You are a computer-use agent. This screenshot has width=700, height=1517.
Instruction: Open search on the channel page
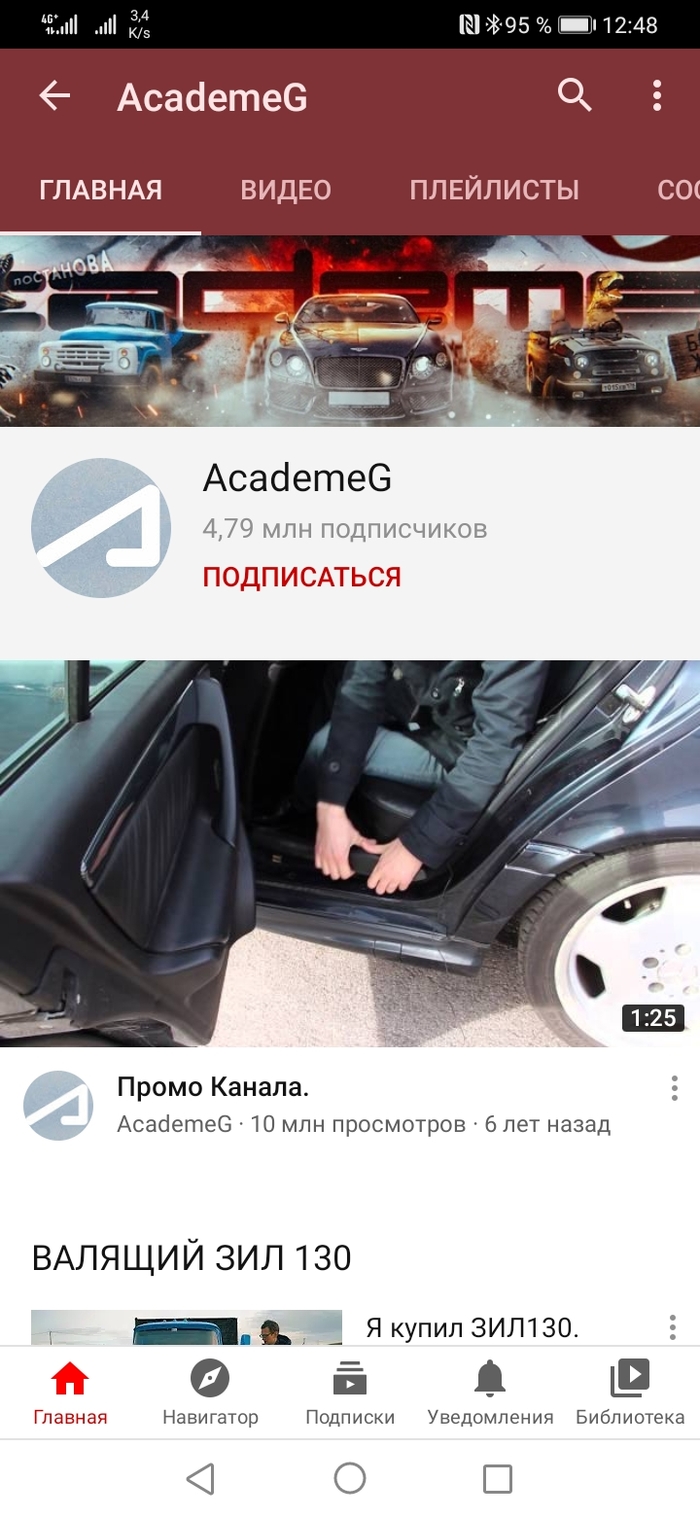click(x=575, y=96)
